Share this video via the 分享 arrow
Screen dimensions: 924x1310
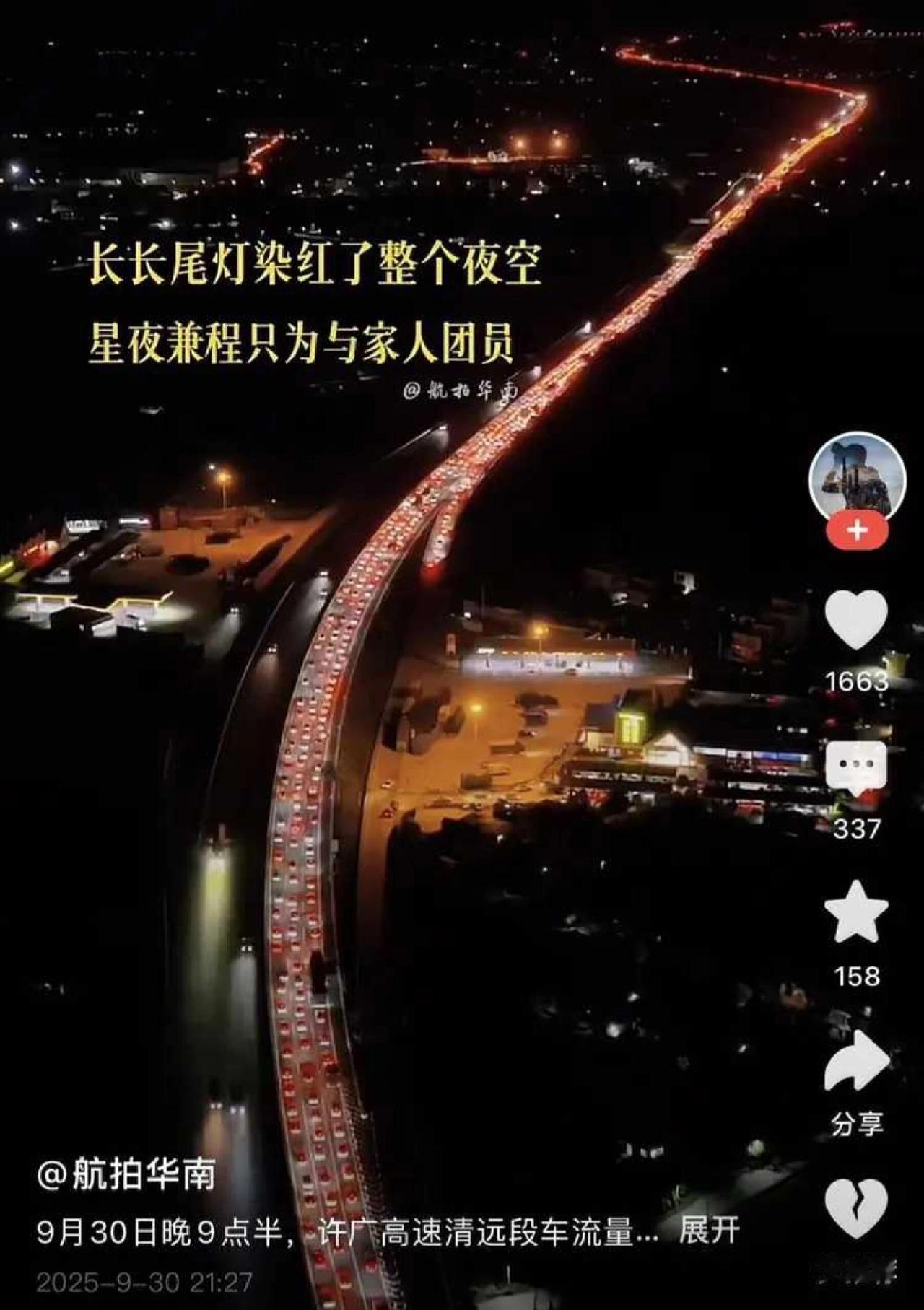[x=857, y=1060]
